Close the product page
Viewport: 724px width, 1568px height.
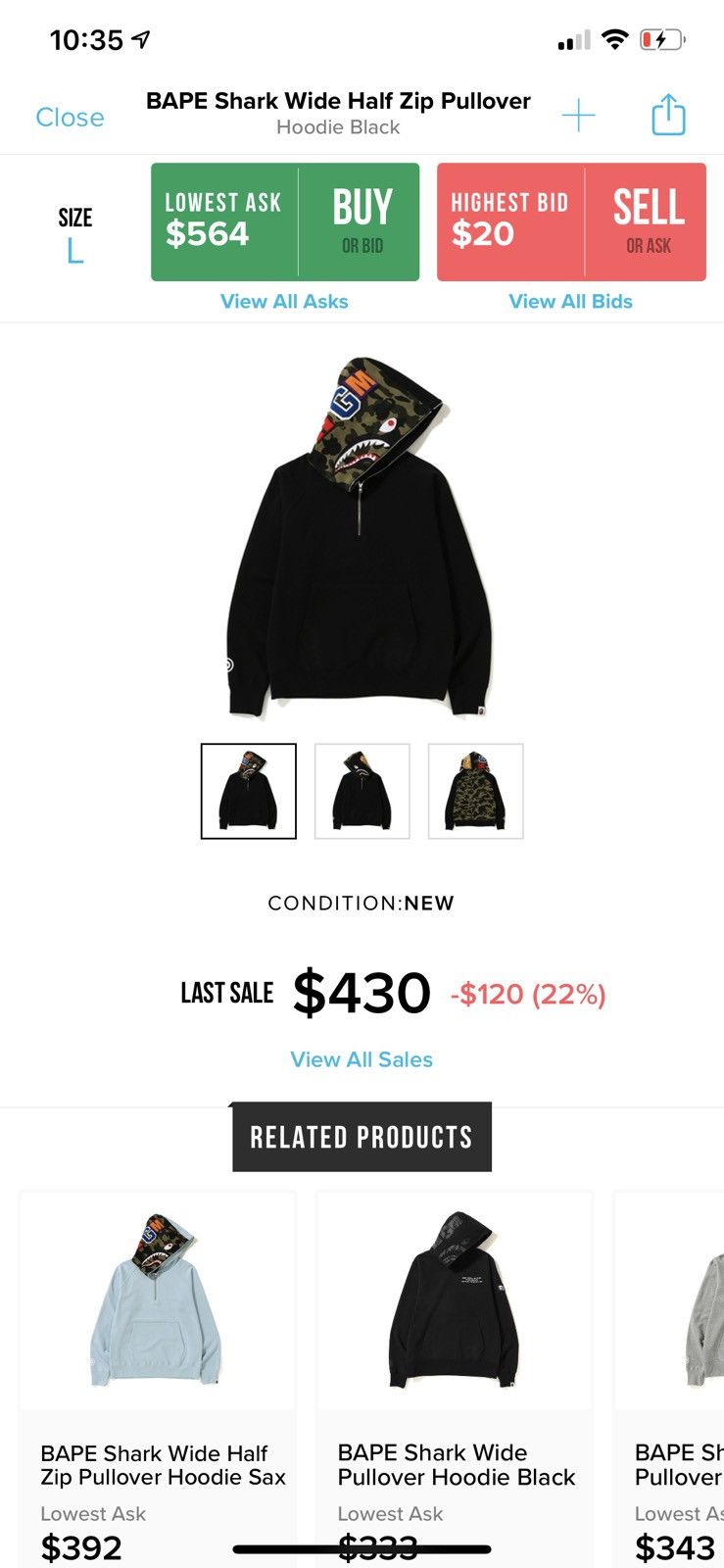point(70,117)
